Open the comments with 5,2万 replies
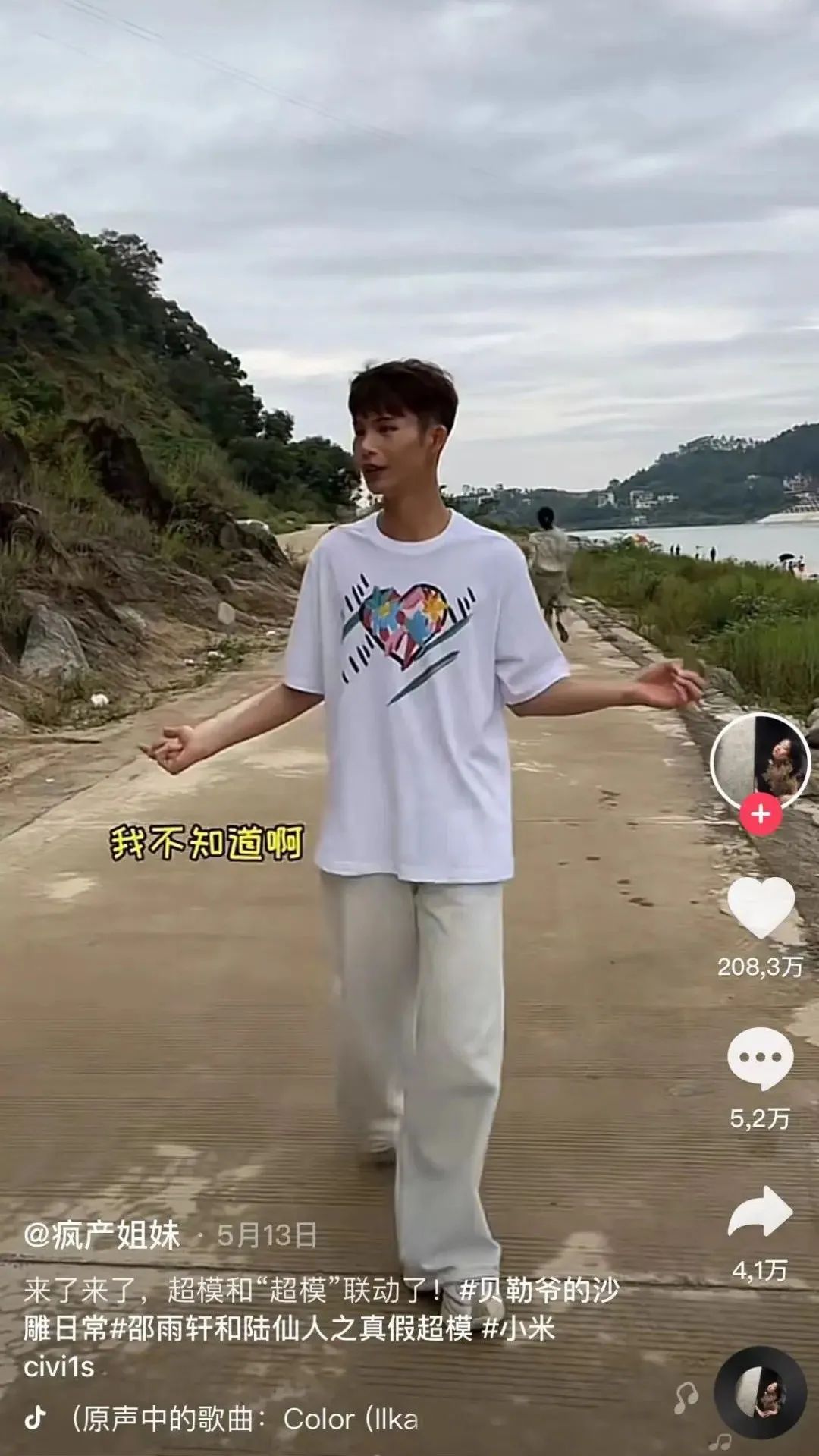This screenshot has height=1456, width=819. [760, 1058]
